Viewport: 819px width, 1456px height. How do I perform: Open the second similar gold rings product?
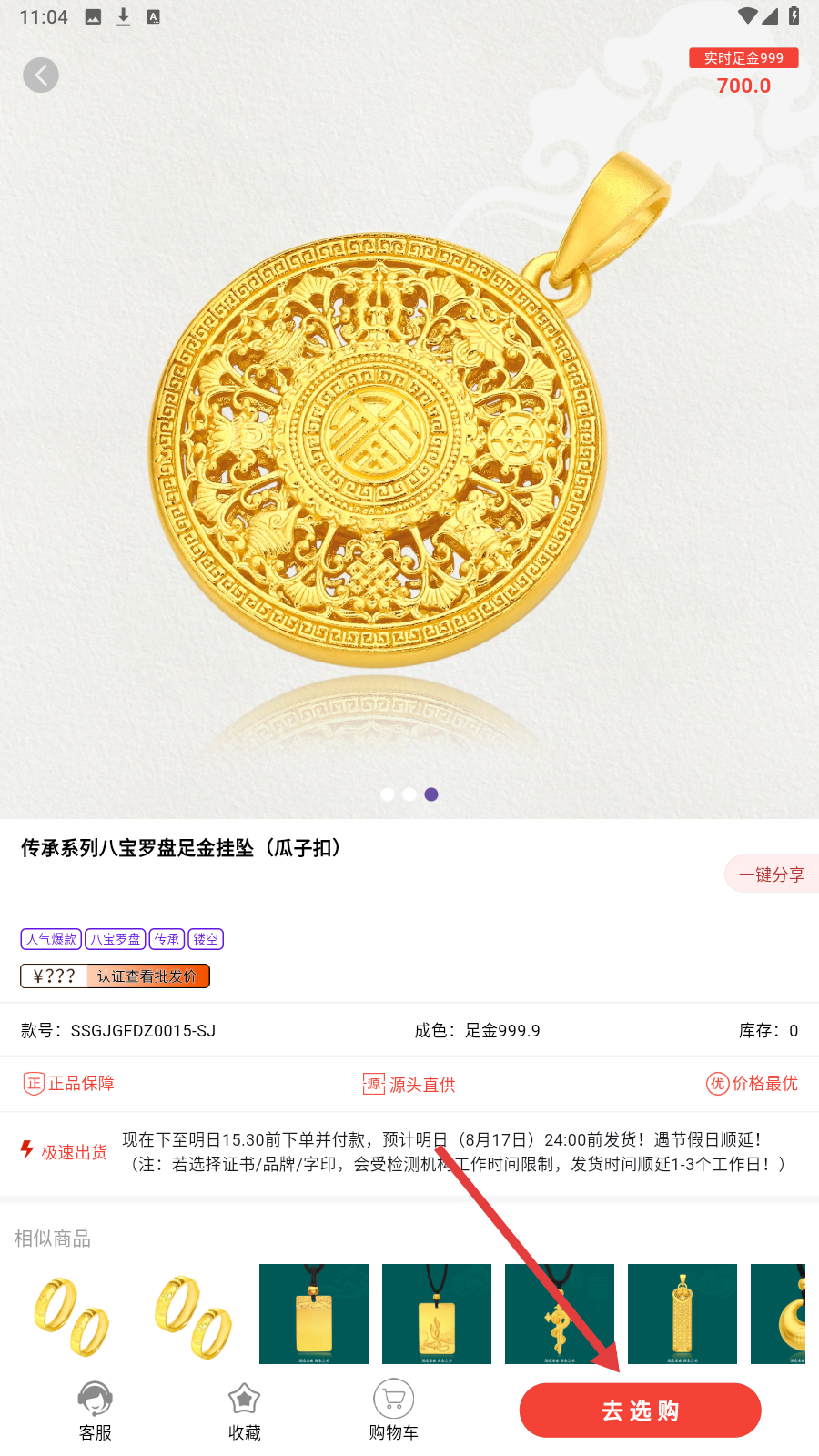pyautogui.click(x=193, y=1315)
